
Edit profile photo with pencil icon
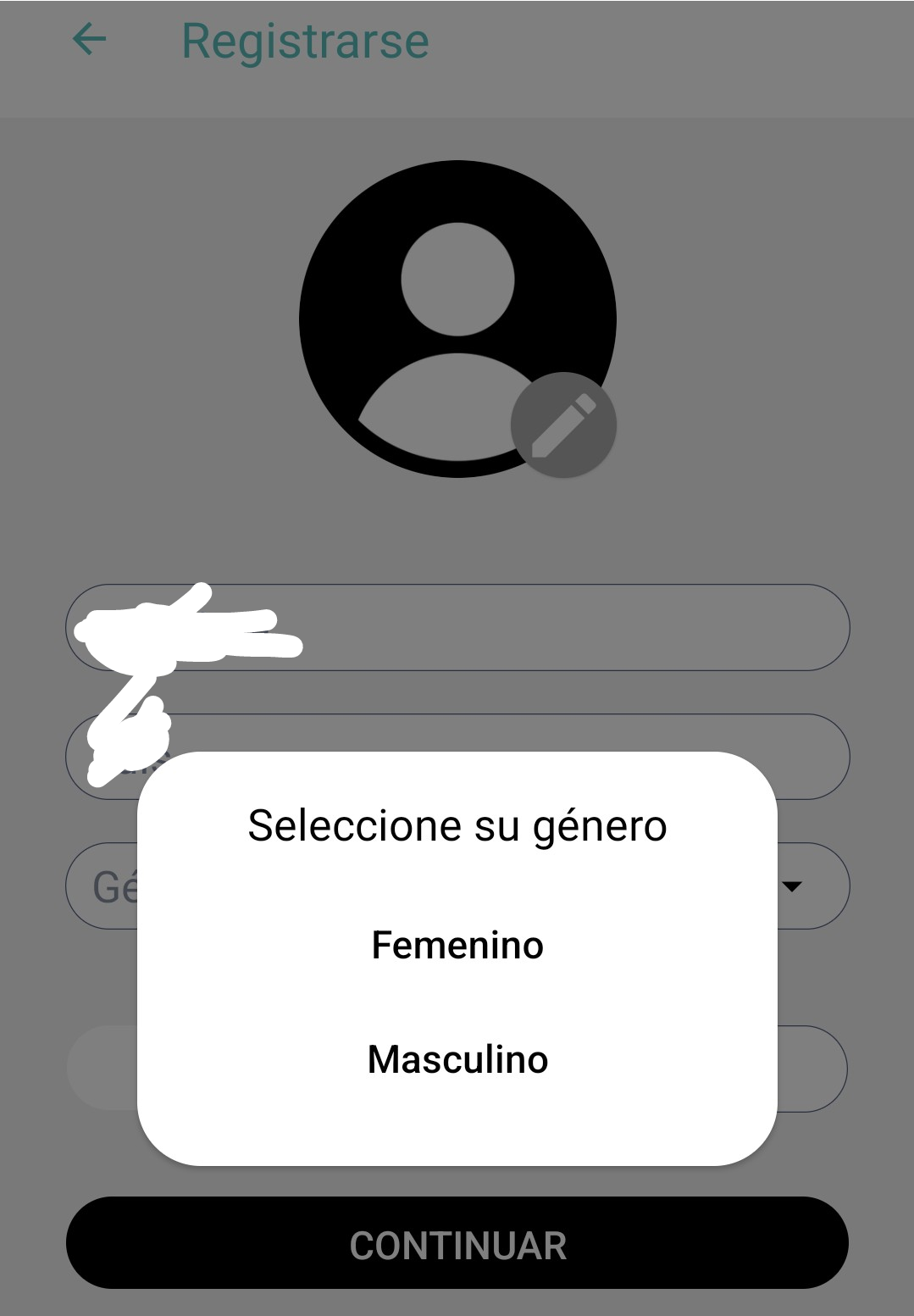(x=563, y=425)
